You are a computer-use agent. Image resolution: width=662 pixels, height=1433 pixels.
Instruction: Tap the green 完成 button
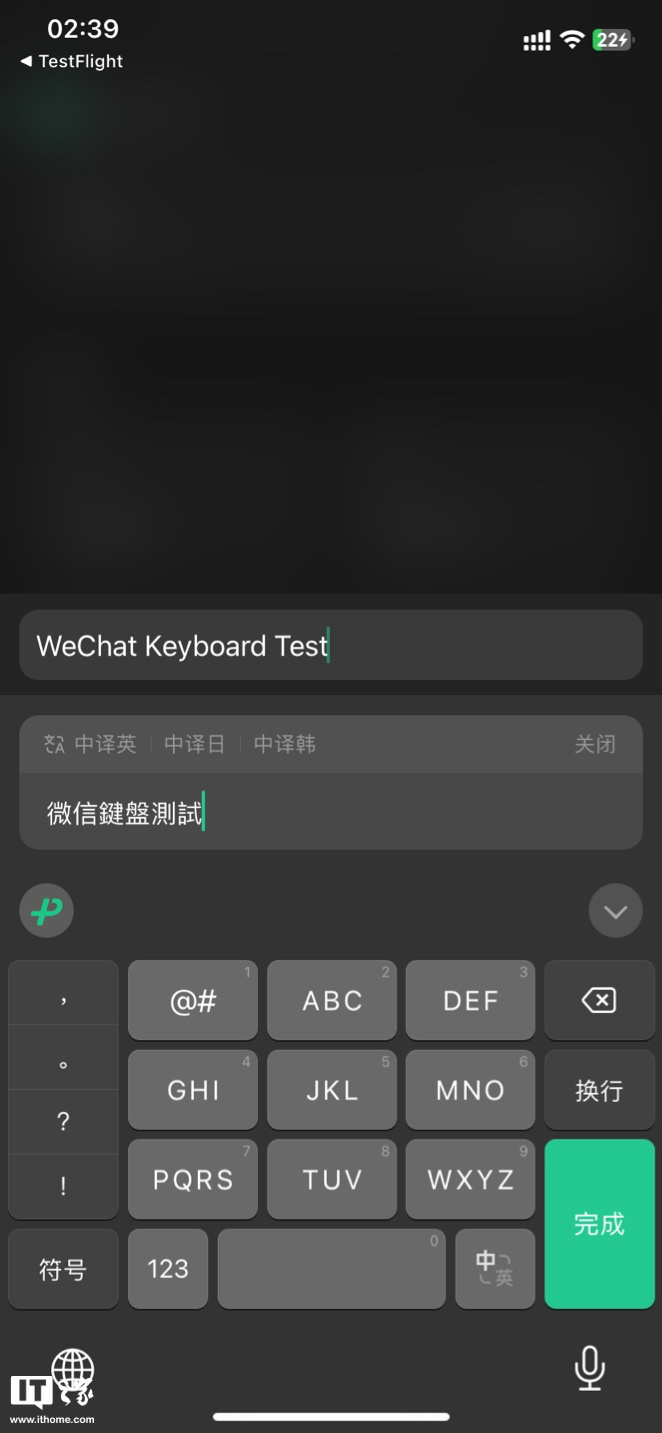(599, 1224)
